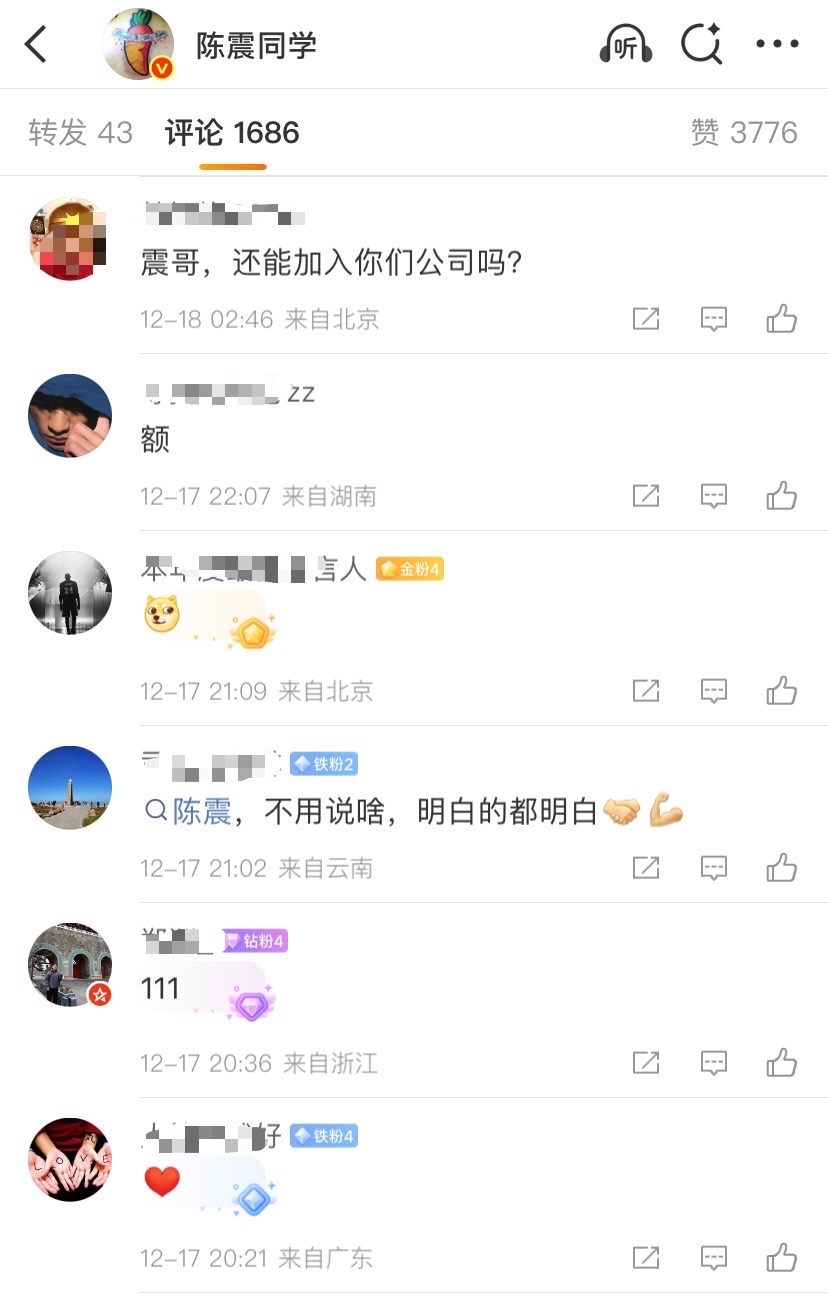Share the comment 额 from 湖南
This screenshot has height=1300, width=828.
click(x=646, y=496)
